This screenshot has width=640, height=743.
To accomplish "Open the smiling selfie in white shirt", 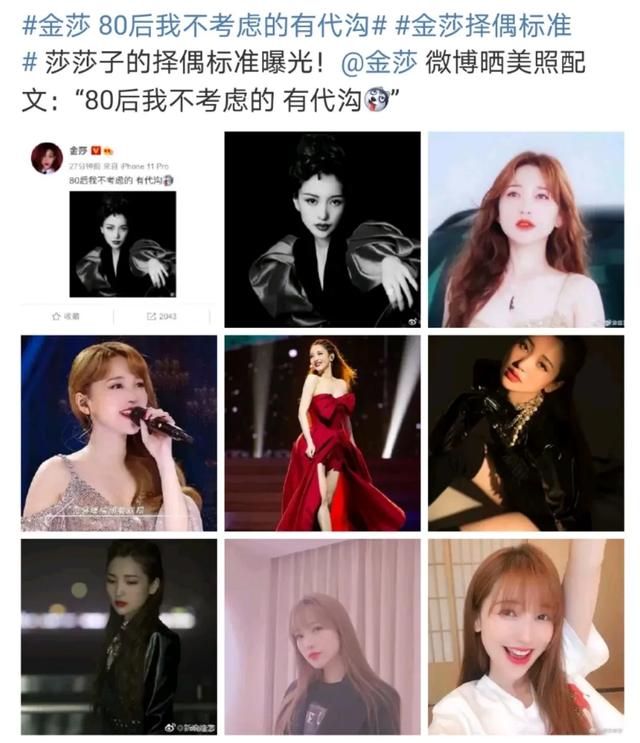I will coord(525,637).
